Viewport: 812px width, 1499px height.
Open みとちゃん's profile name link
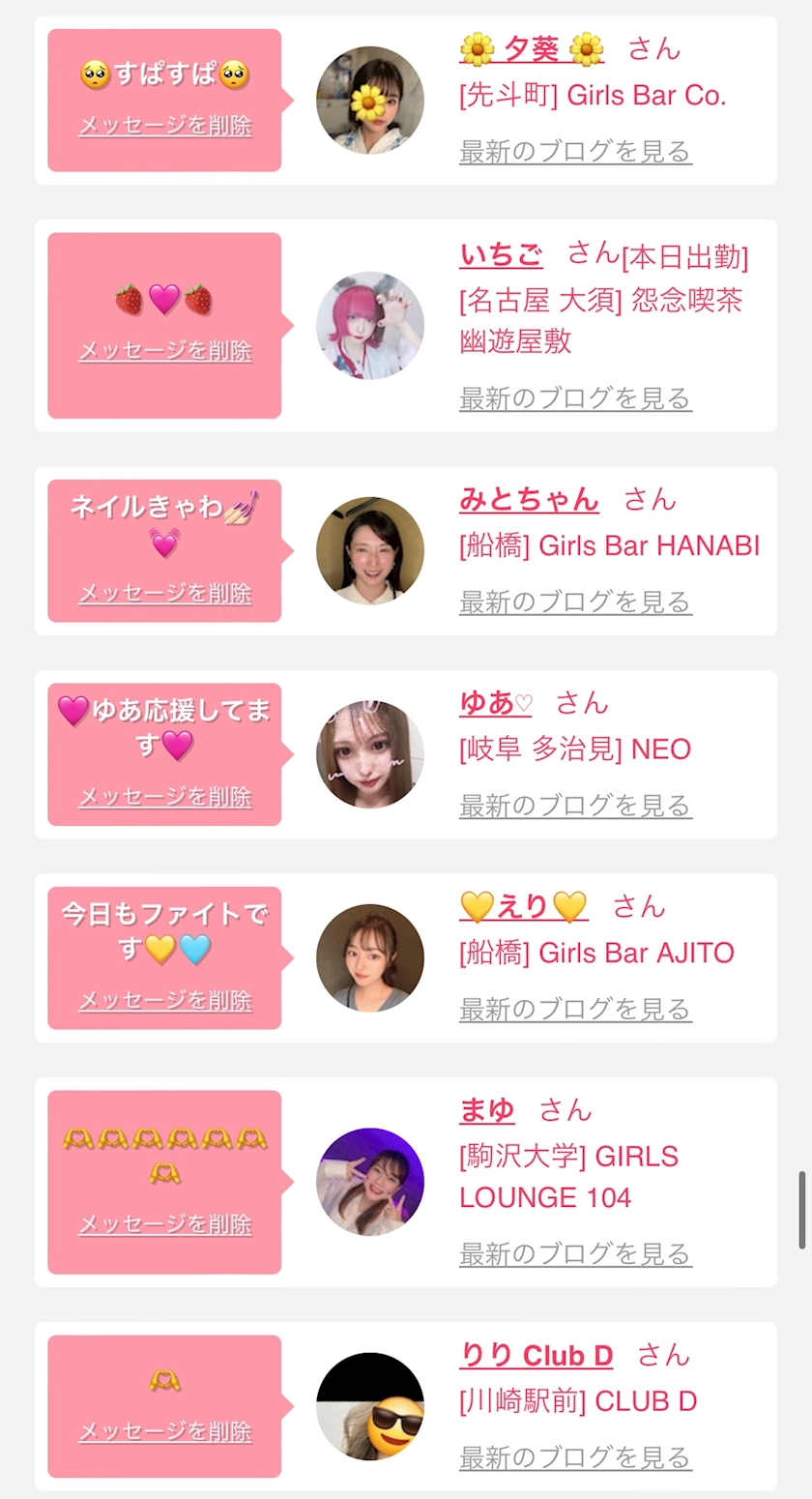point(529,500)
